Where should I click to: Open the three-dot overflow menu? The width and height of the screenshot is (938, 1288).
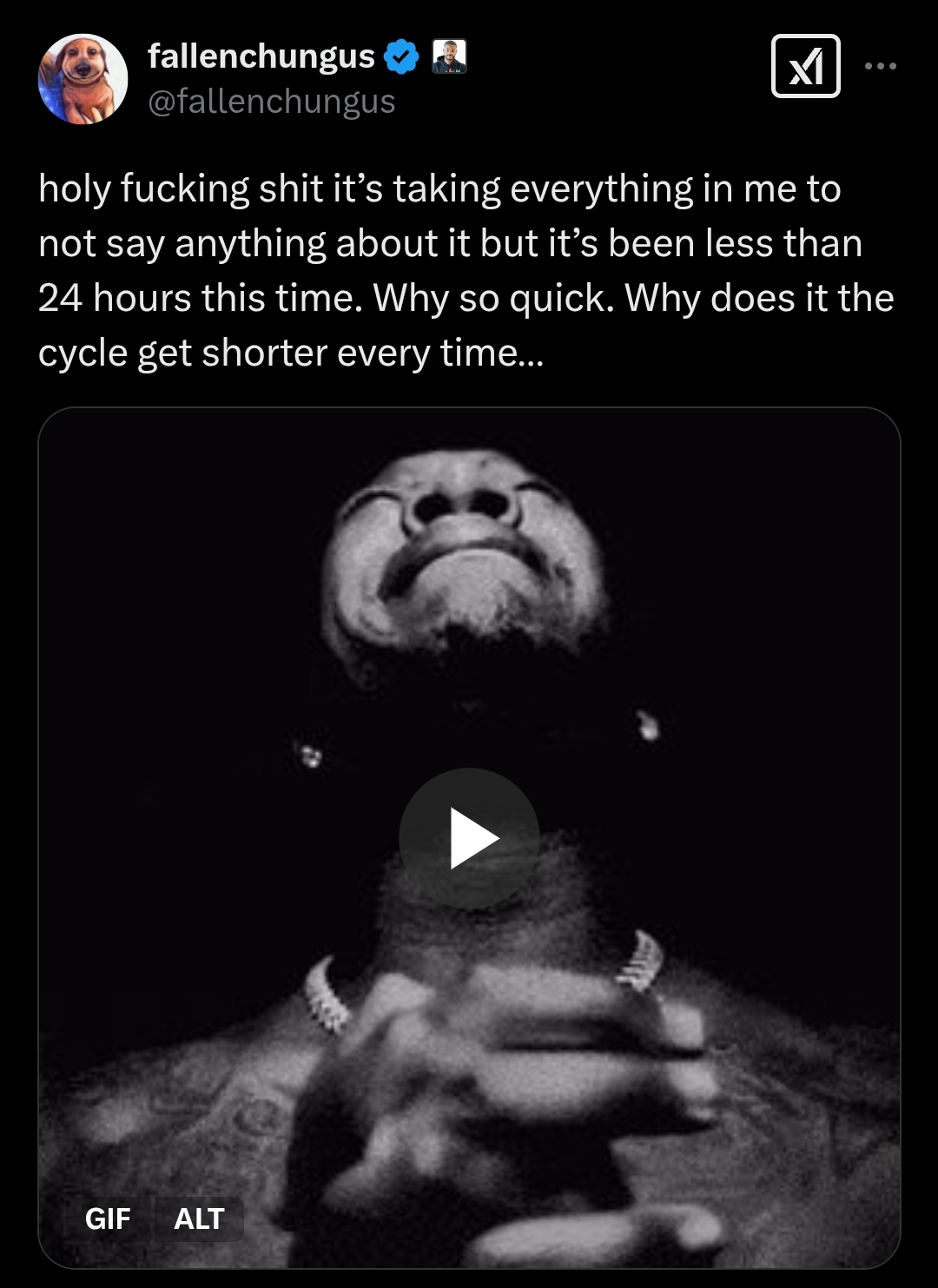(880, 66)
